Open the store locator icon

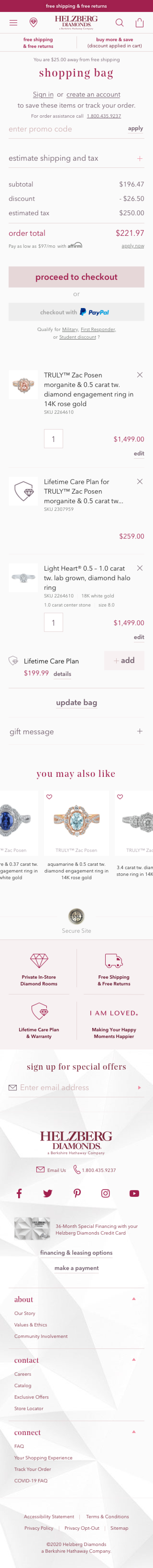coord(33,22)
